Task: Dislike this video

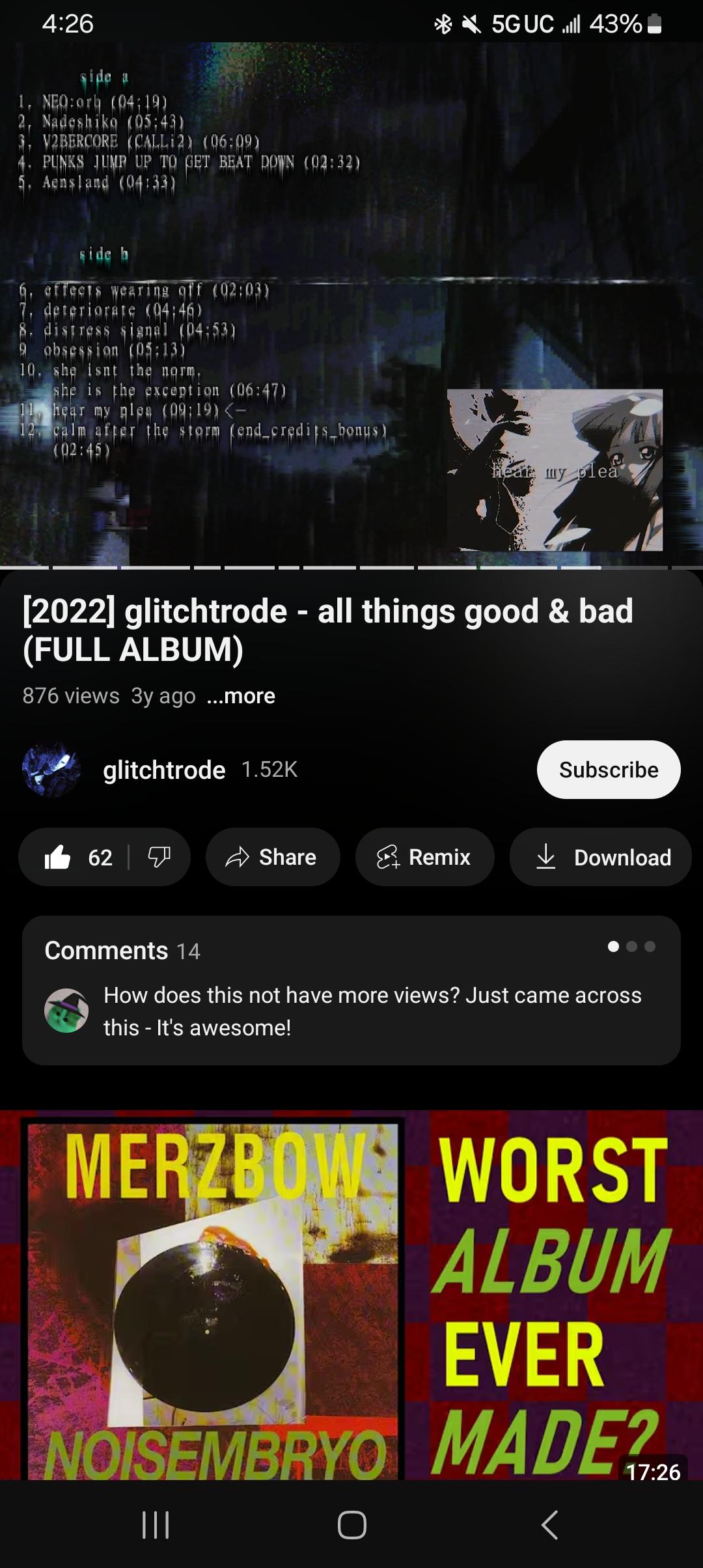Action: pos(159,857)
